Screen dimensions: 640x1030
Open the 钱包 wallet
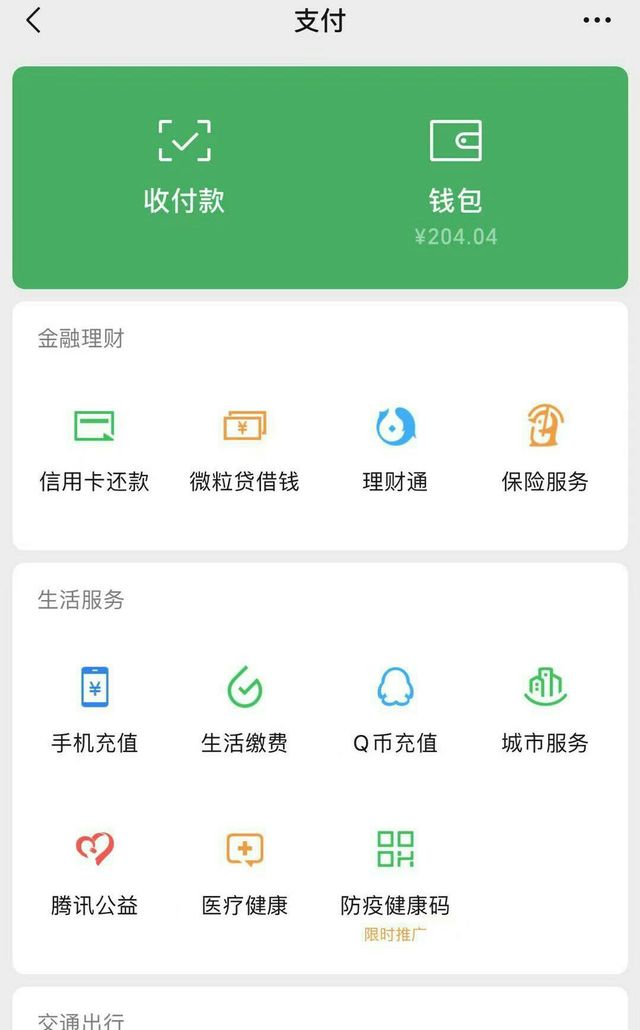click(x=456, y=168)
